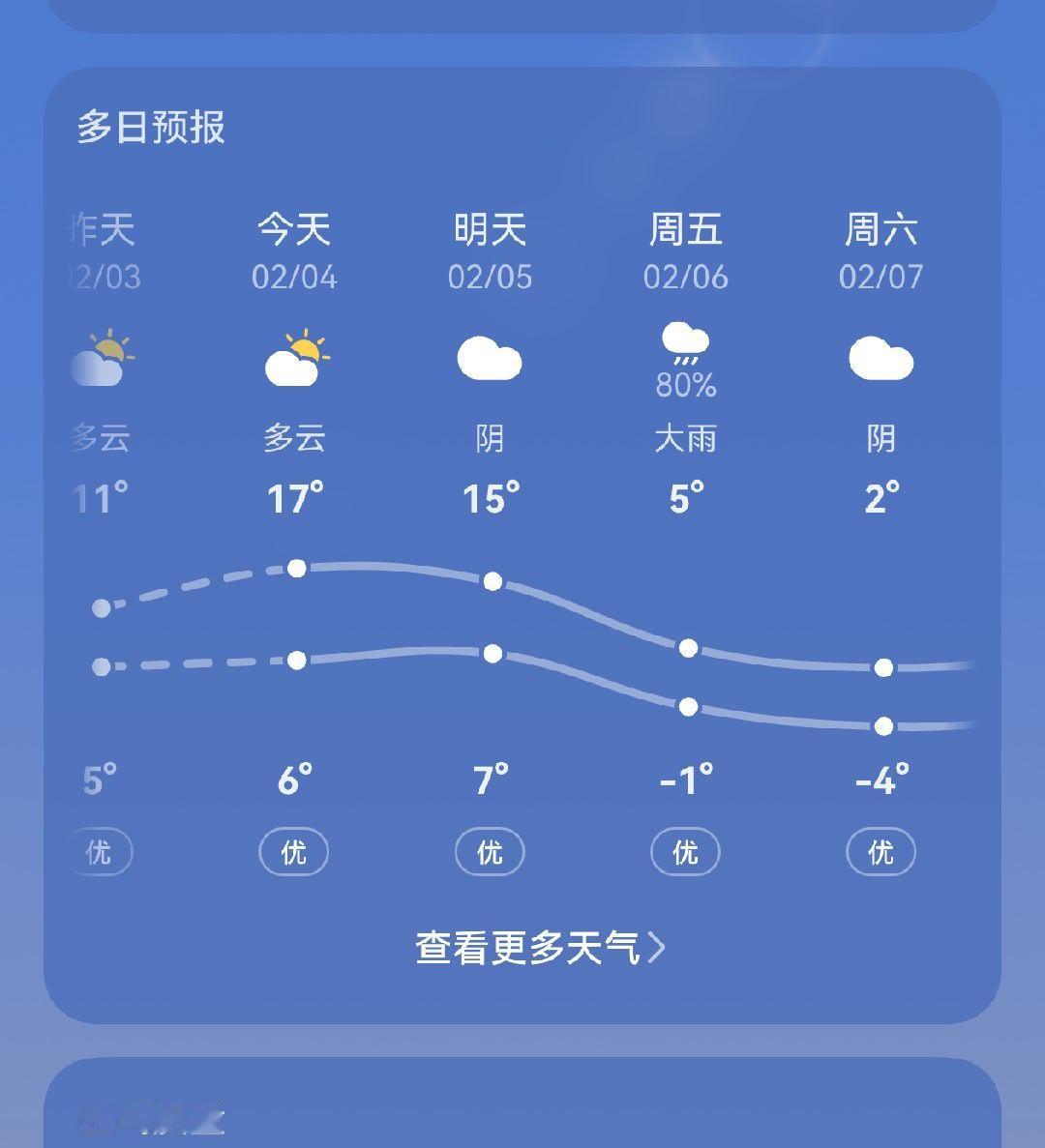Expand more weather via 查看更多天气 chevron

coord(662,950)
